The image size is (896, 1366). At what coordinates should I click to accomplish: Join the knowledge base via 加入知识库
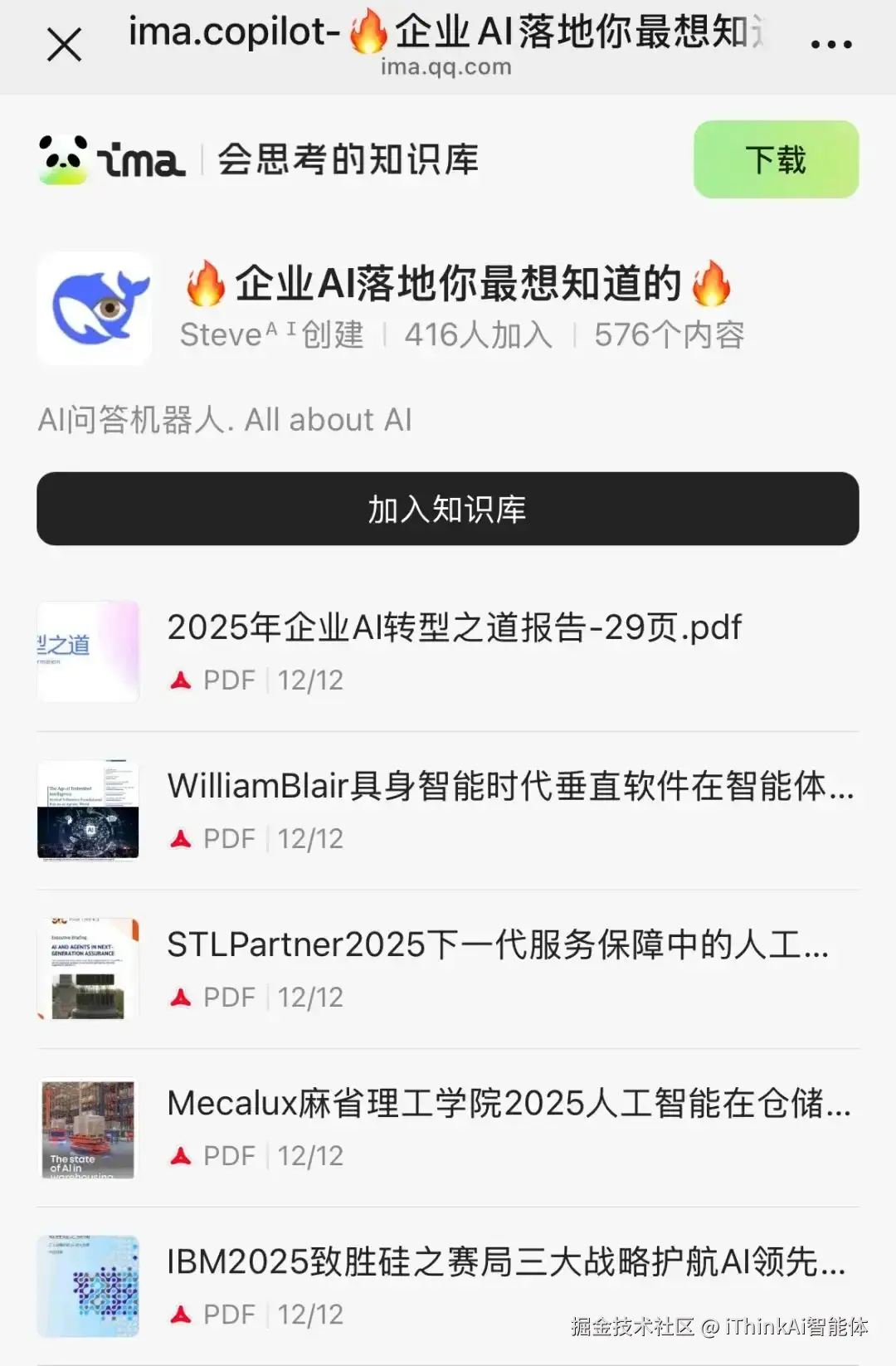[447, 509]
